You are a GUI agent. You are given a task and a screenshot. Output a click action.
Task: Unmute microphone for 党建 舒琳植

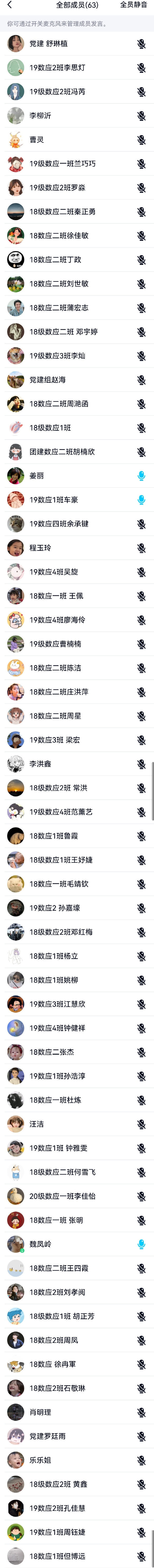tap(141, 44)
